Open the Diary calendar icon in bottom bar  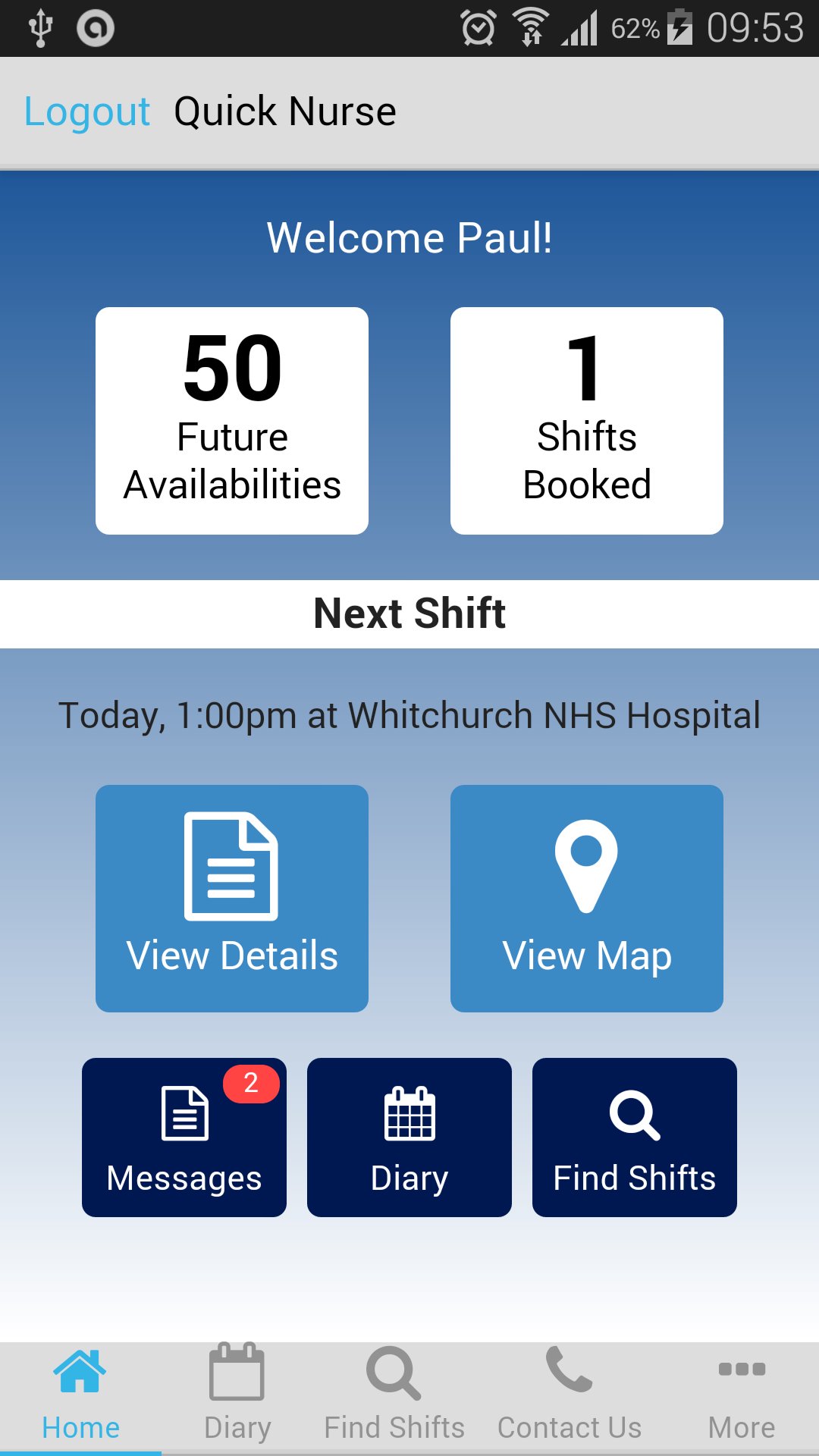[x=237, y=1370]
